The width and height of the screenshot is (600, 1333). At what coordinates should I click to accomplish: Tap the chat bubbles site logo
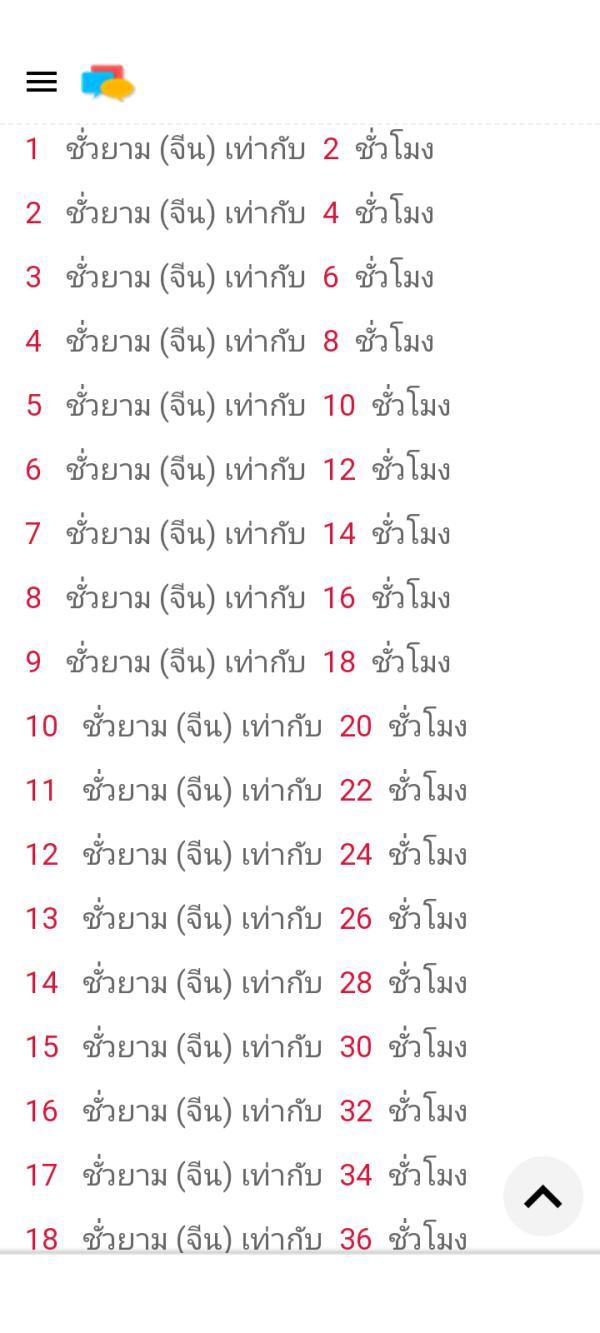108,83
